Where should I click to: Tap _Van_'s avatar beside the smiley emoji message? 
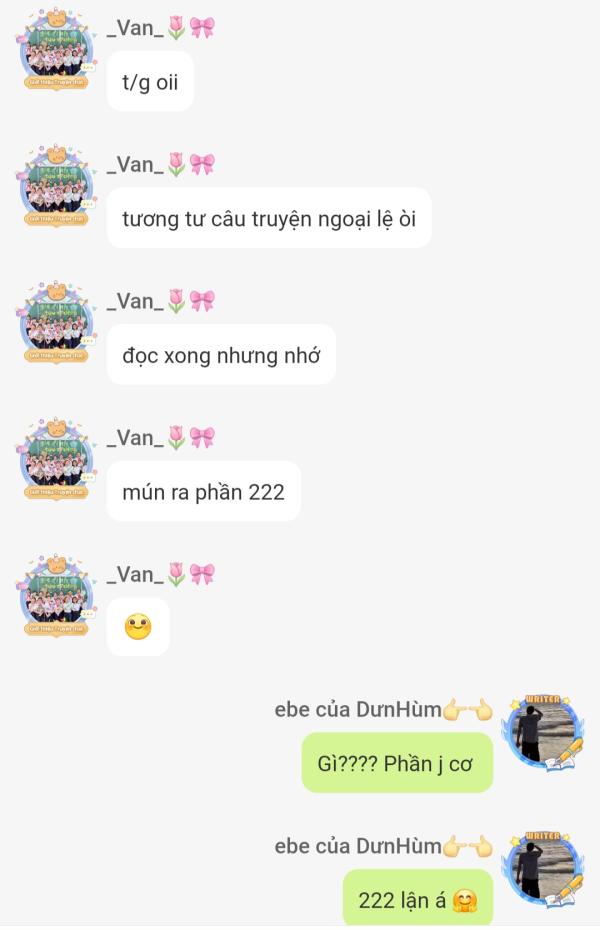(x=56, y=598)
